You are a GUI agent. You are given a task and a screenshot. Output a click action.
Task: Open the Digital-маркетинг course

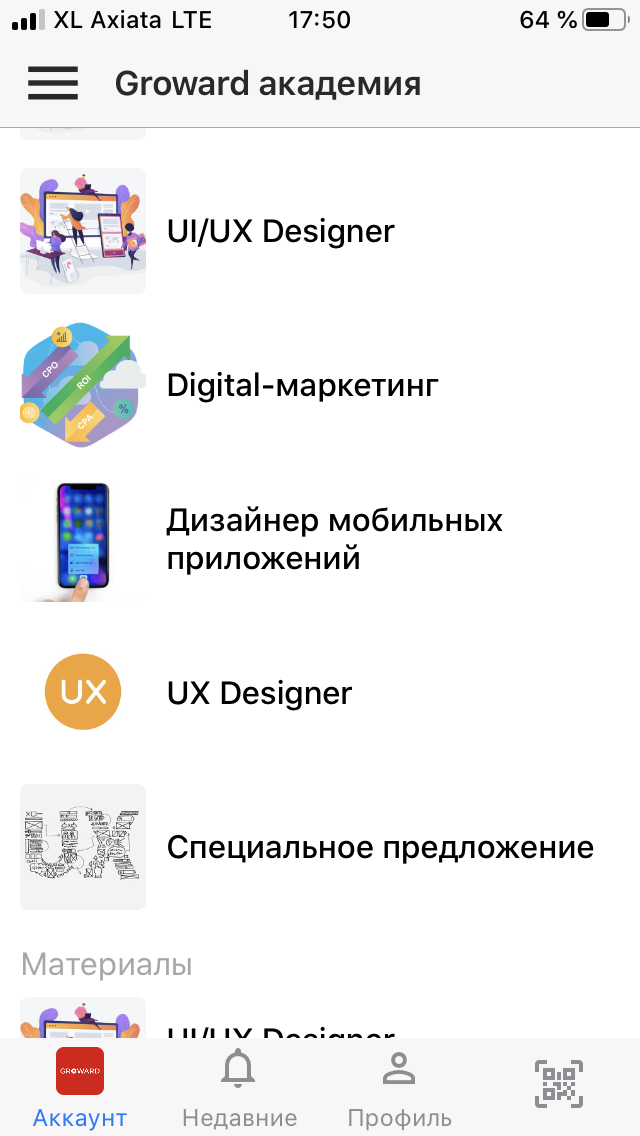[302, 385]
